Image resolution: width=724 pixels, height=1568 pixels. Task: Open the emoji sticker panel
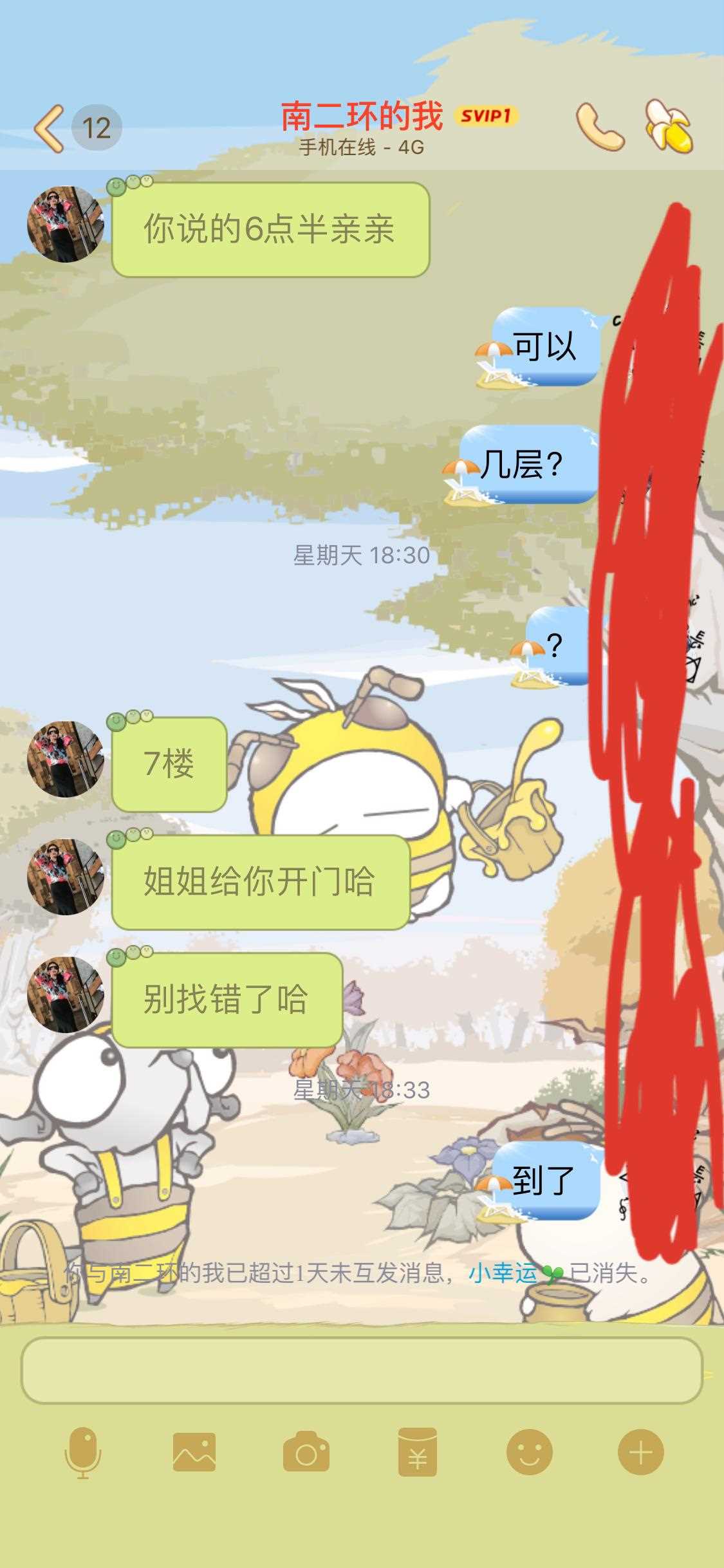point(529,1453)
